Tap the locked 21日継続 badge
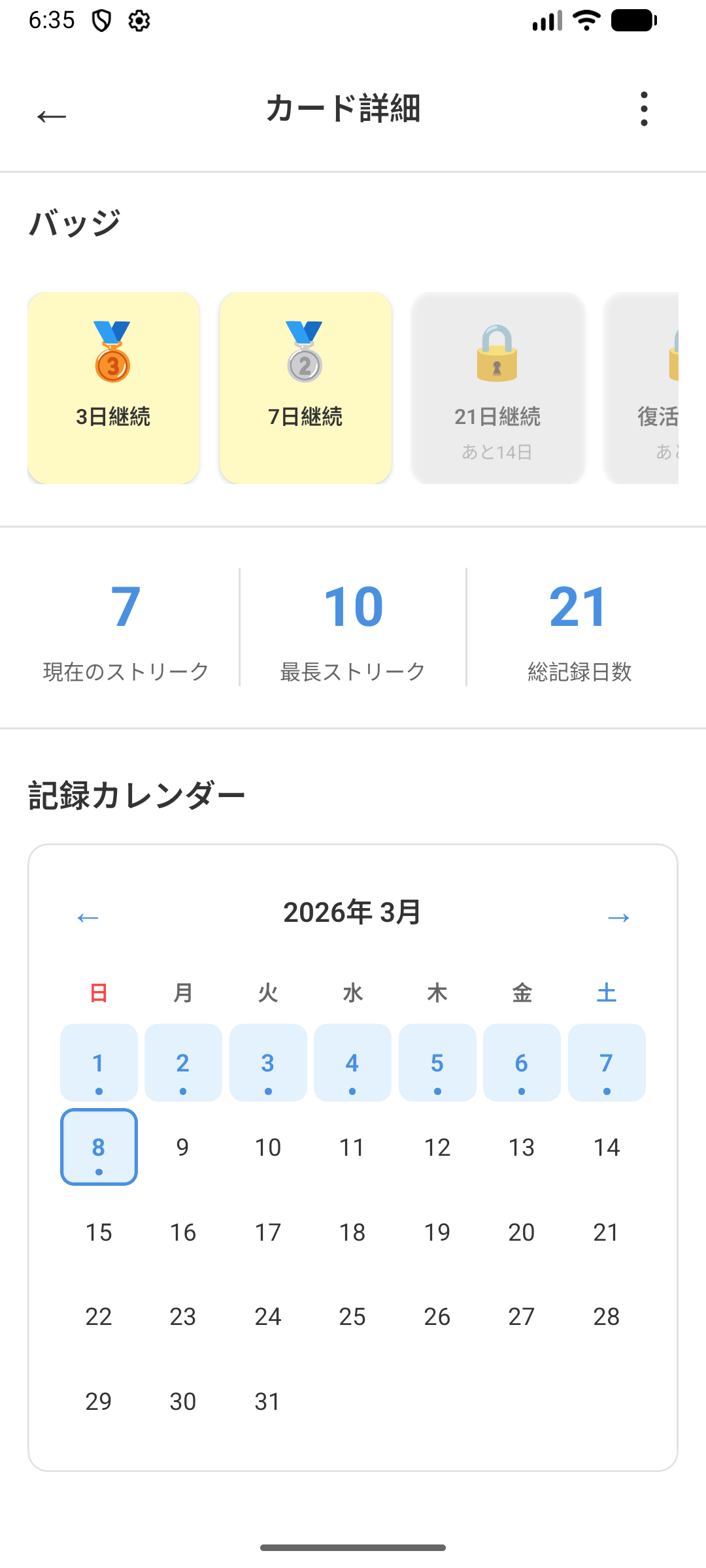 coord(497,388)
